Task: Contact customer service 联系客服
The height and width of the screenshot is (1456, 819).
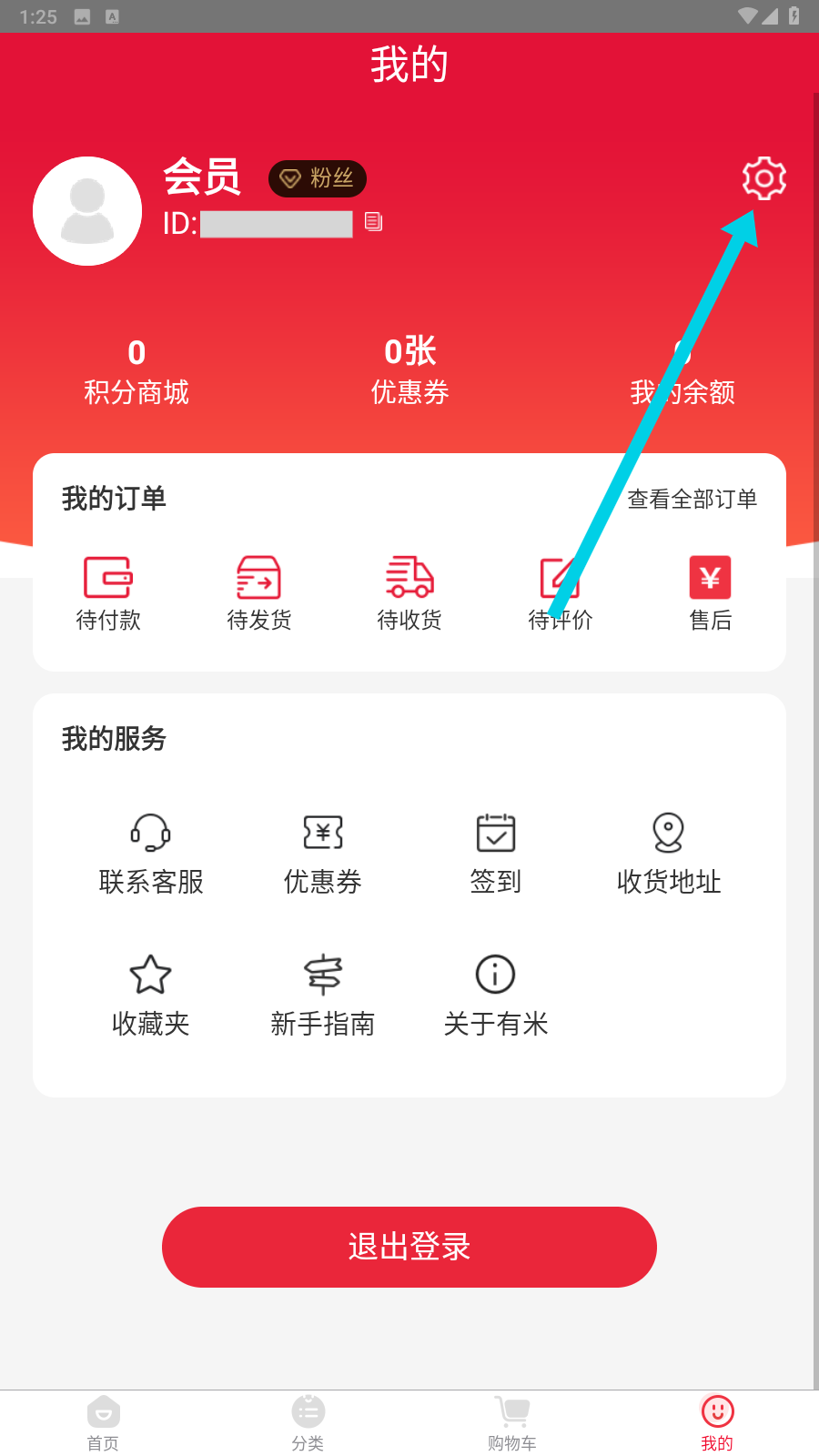Action: tap(151, 854)
